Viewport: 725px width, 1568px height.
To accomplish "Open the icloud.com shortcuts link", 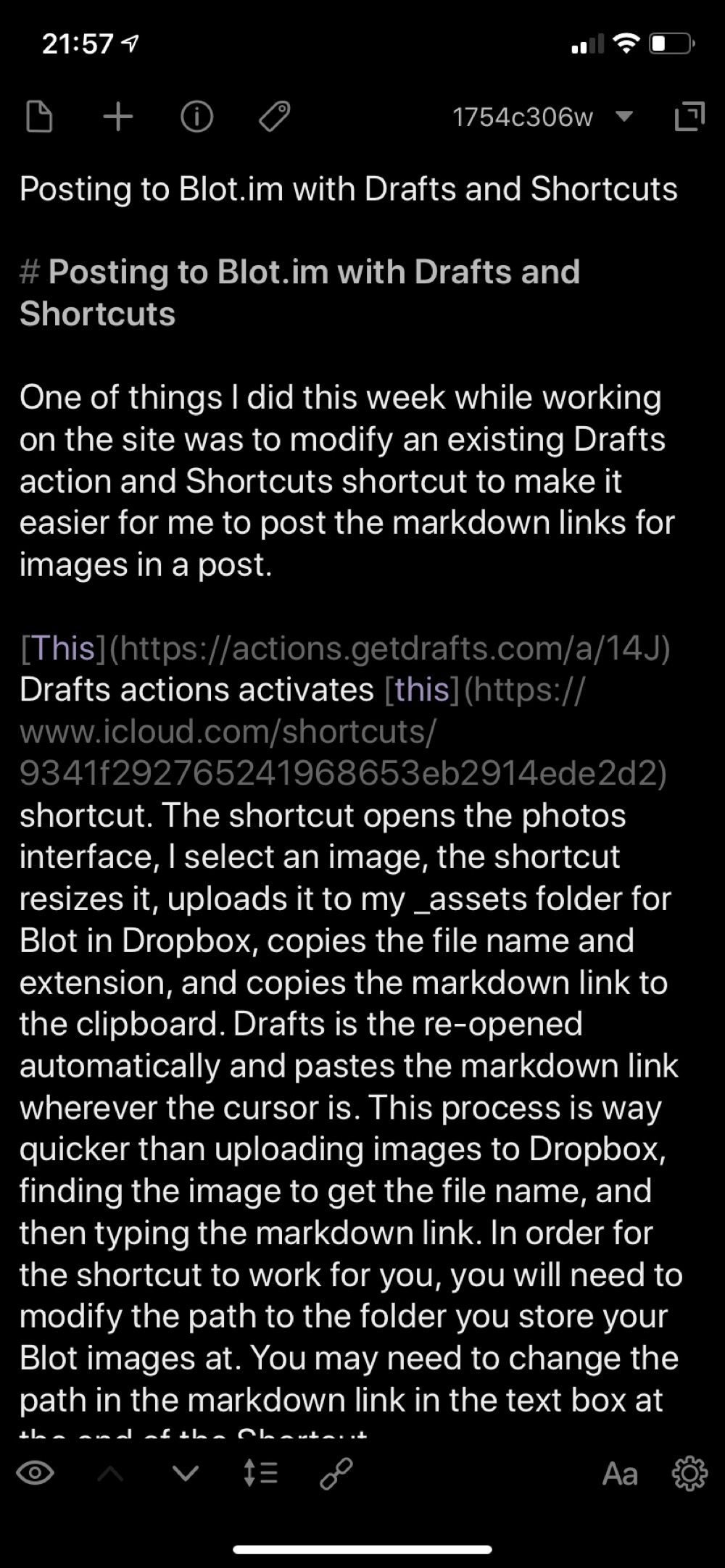I will pos(343,731).
